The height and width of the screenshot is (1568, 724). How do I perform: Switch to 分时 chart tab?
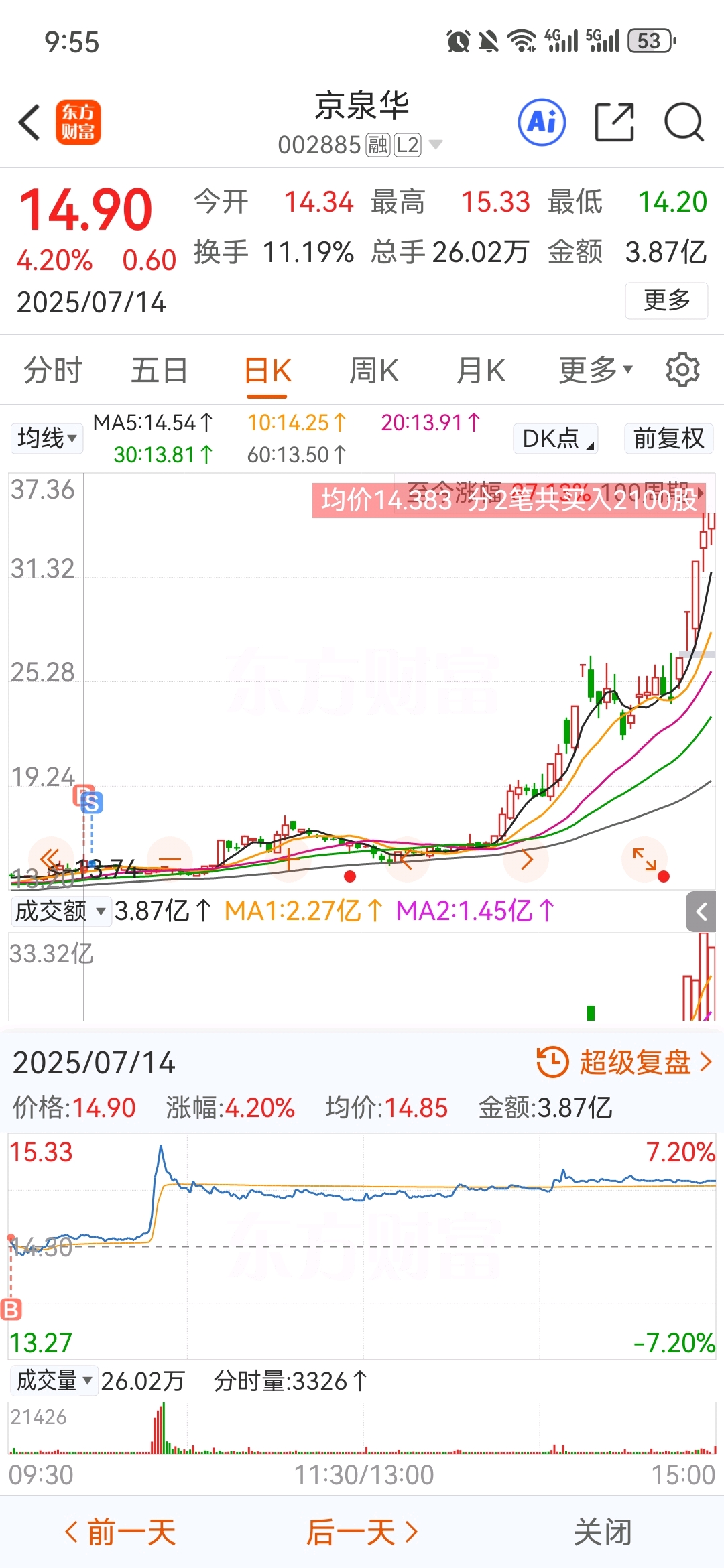(52, 370)
